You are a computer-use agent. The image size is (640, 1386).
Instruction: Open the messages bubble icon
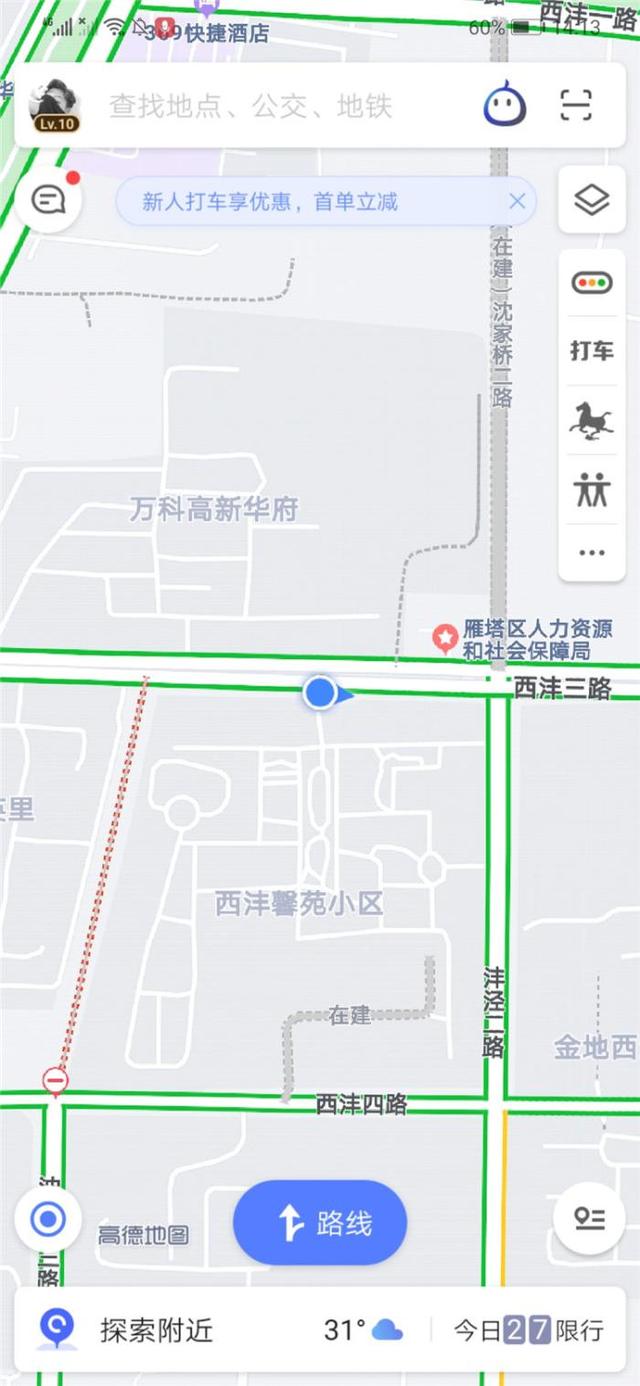click(48, 200)
